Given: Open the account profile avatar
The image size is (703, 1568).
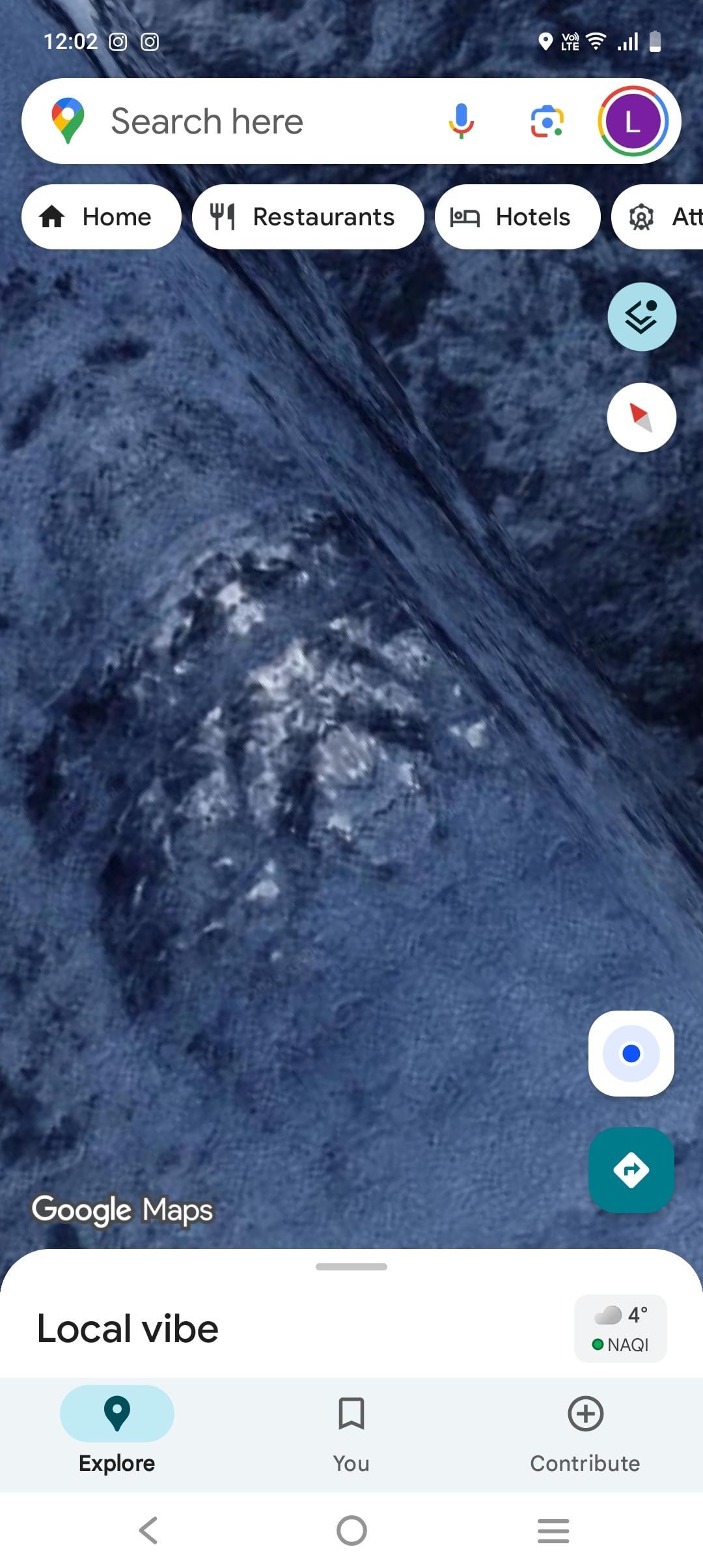Looking at the screenshot, I should tap(632, 122).
